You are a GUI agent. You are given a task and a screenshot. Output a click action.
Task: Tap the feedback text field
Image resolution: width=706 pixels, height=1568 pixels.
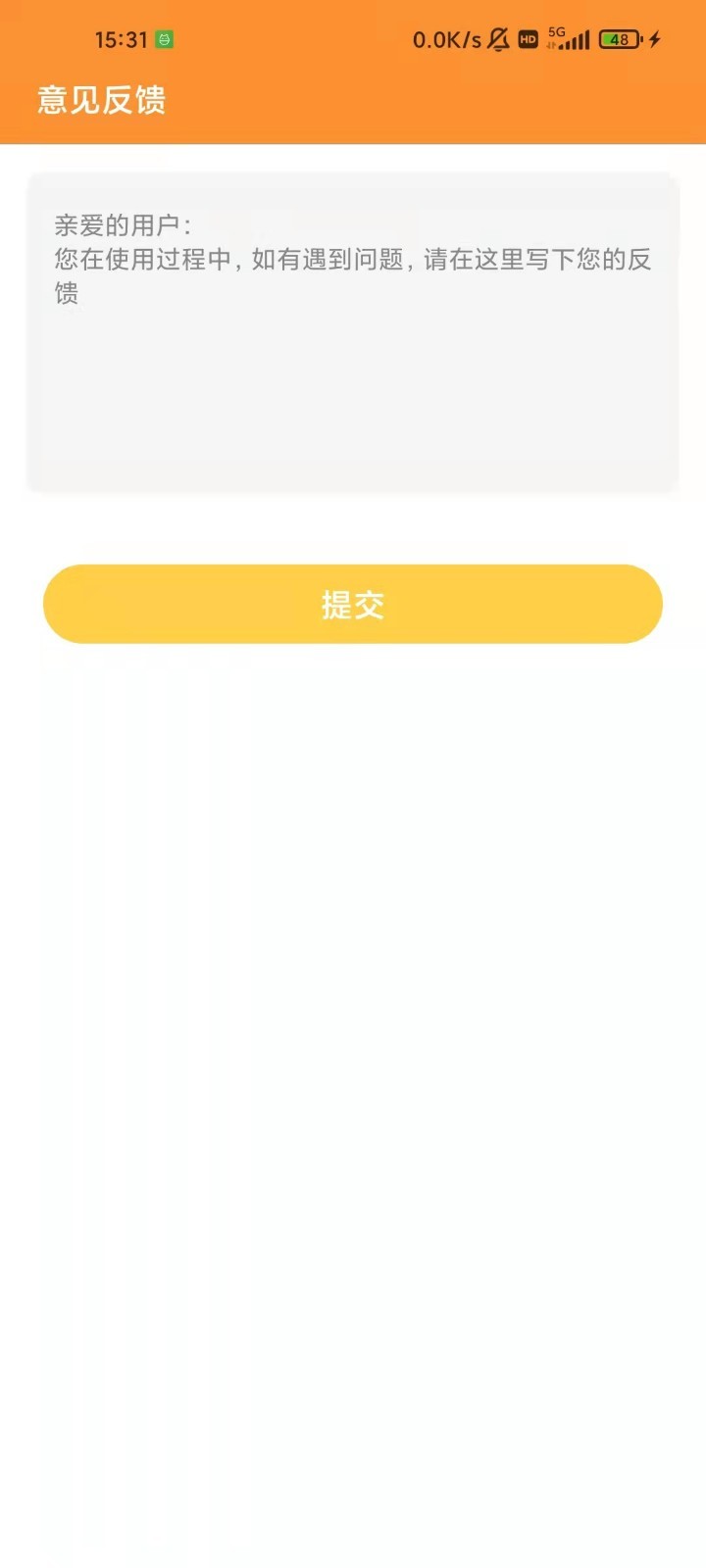[x=353, y=331]
